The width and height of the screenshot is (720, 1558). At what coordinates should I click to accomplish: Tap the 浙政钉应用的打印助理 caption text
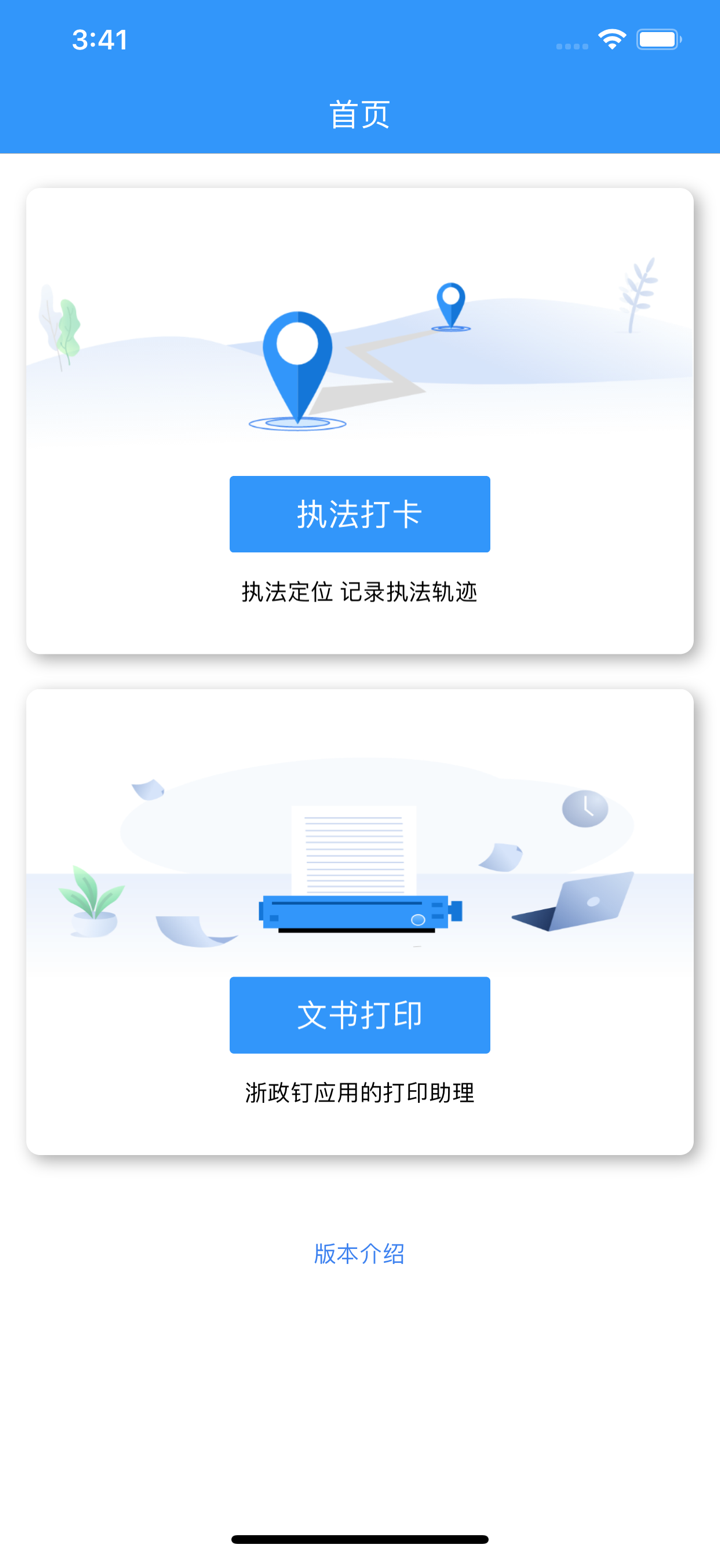point(359,1092)
